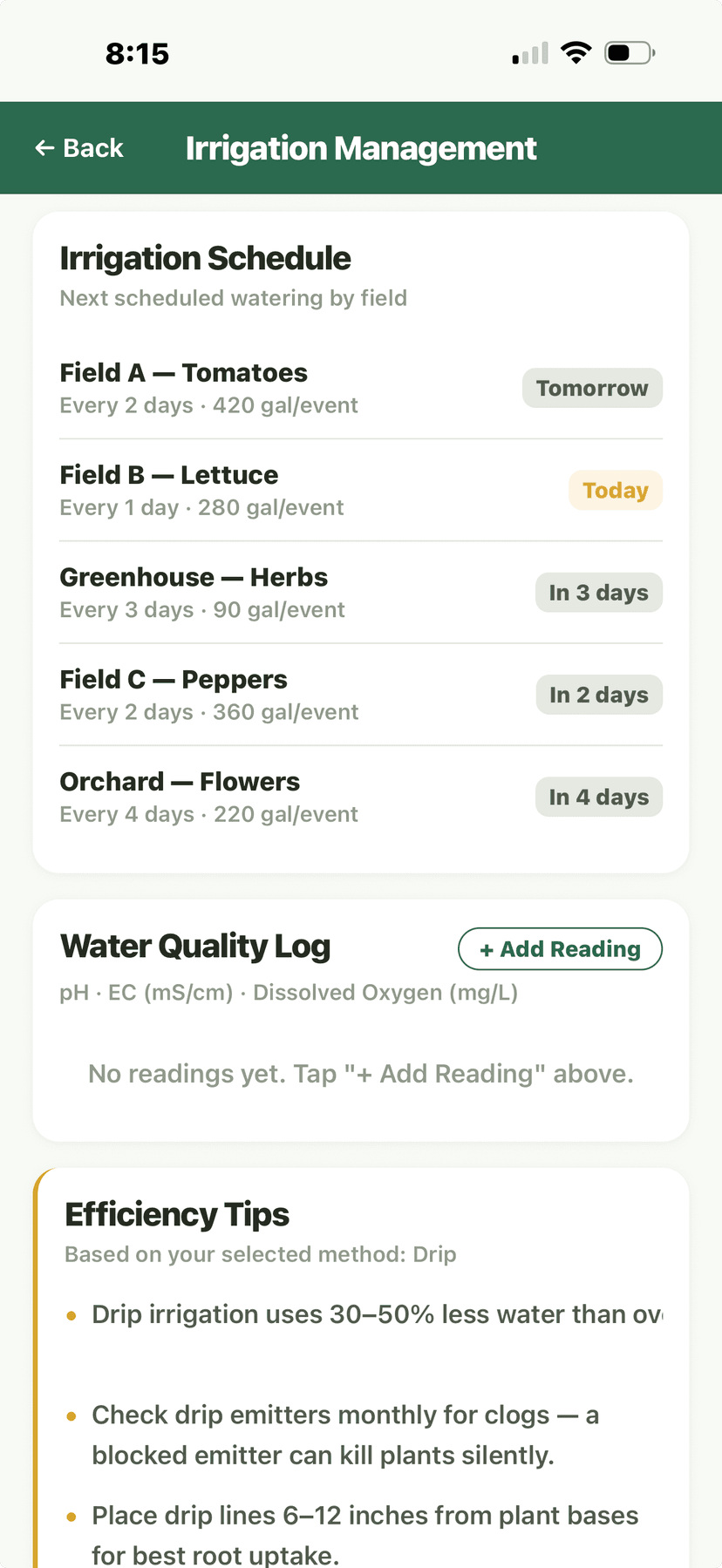Tap the Tomorrow badge for Field A
The image size is (722, 1568).
[592, 388]
